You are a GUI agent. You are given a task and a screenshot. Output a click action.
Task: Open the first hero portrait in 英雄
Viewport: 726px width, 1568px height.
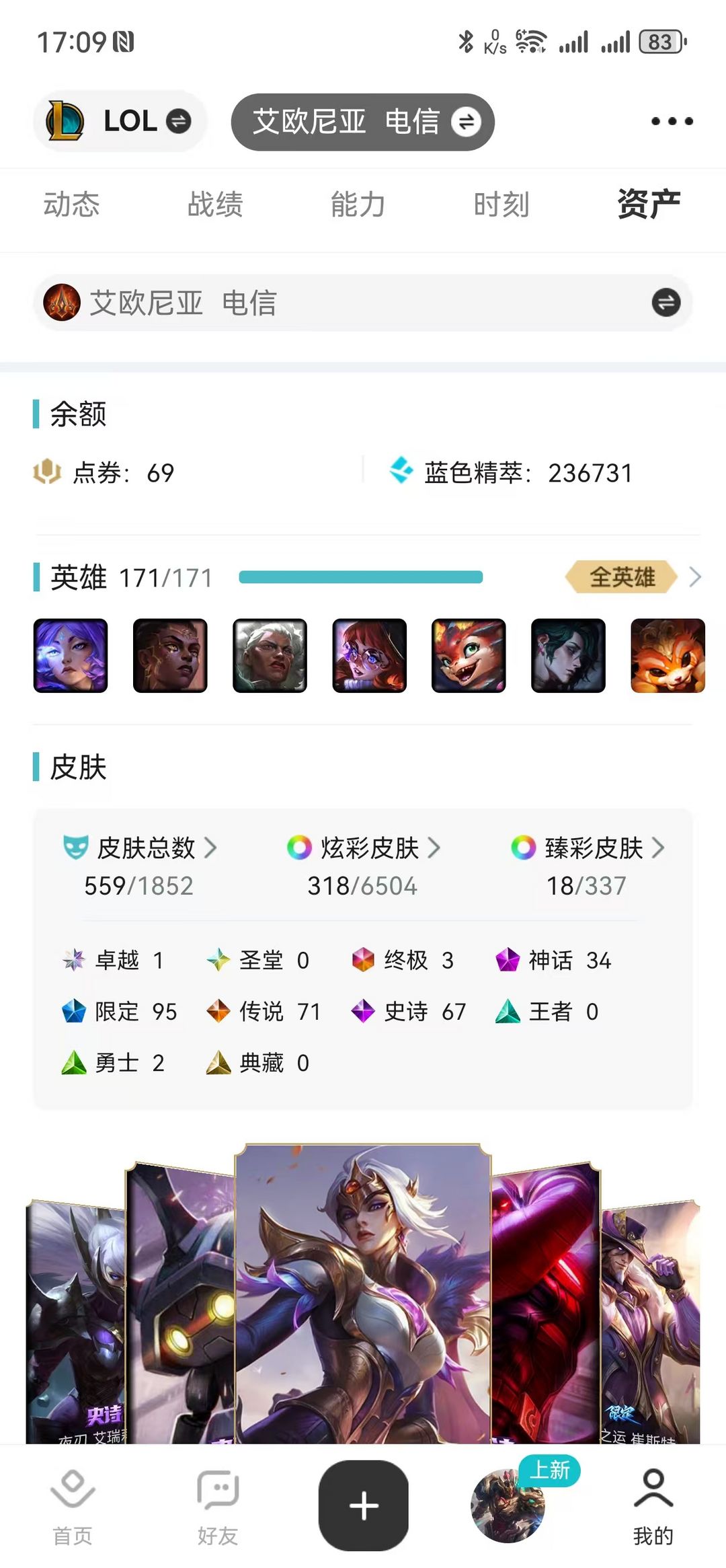click(x=71, y=656)
